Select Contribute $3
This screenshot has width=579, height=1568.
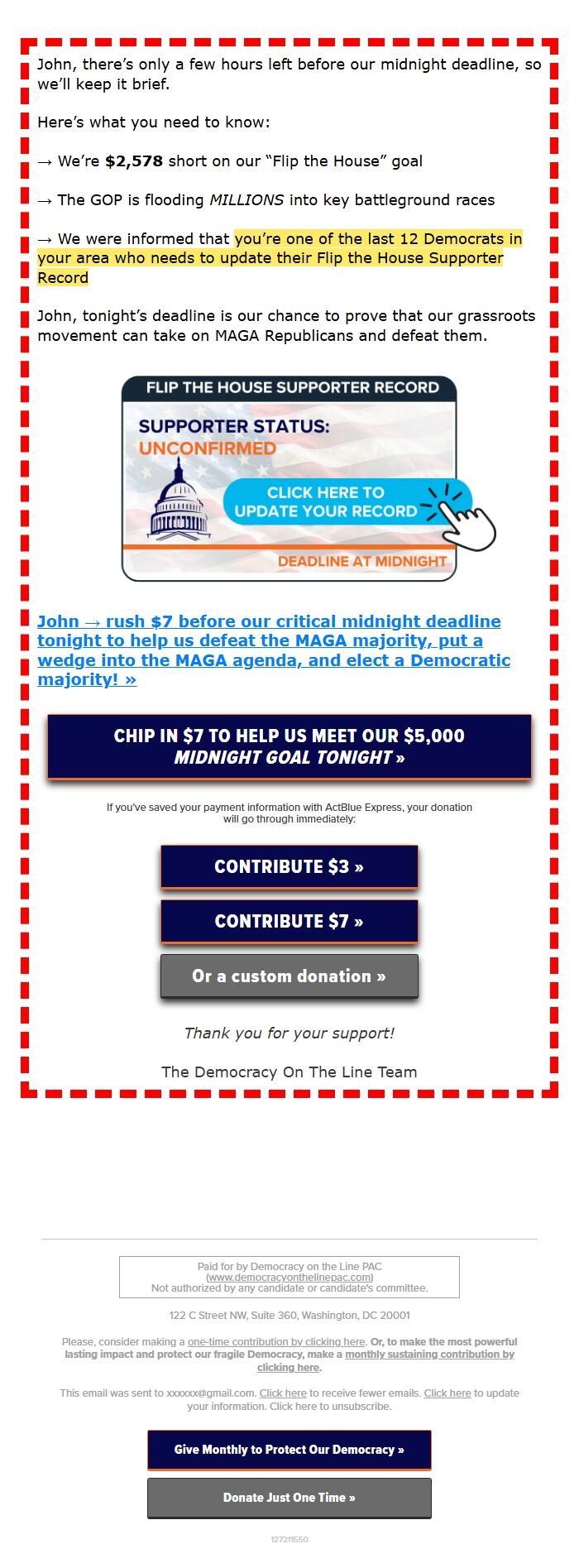click(x=289, y=866)
